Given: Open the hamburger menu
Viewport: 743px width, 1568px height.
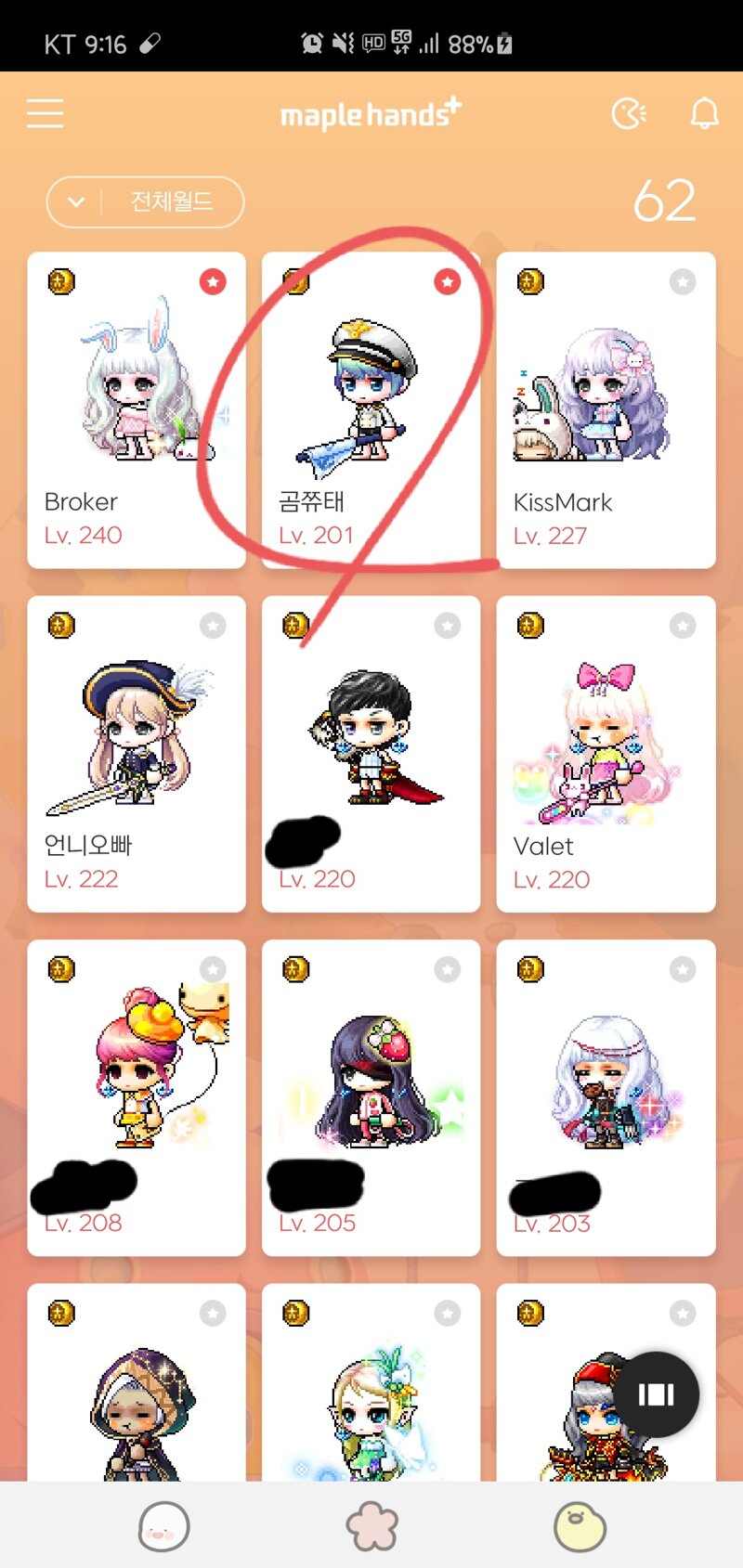Looking at the screenshot, I should [x=45, y=114].
